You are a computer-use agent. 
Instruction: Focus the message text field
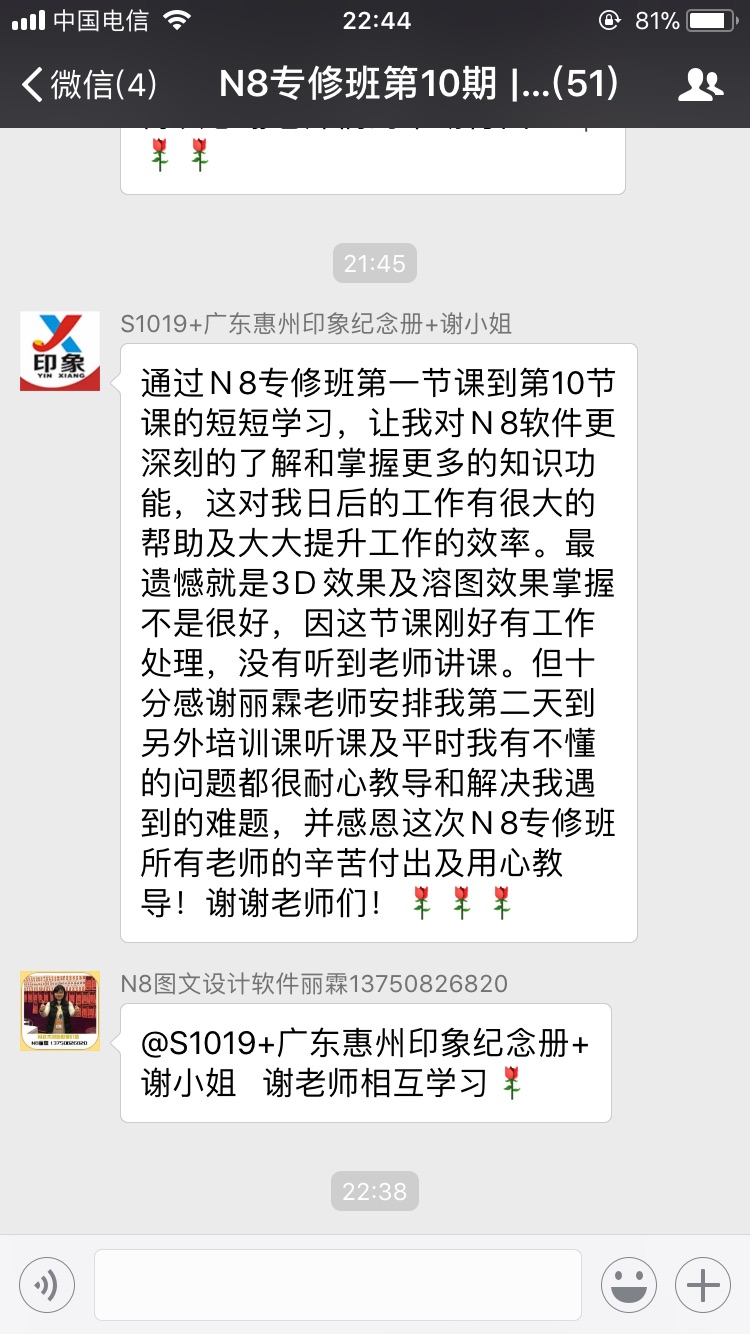pos(338,1285)
